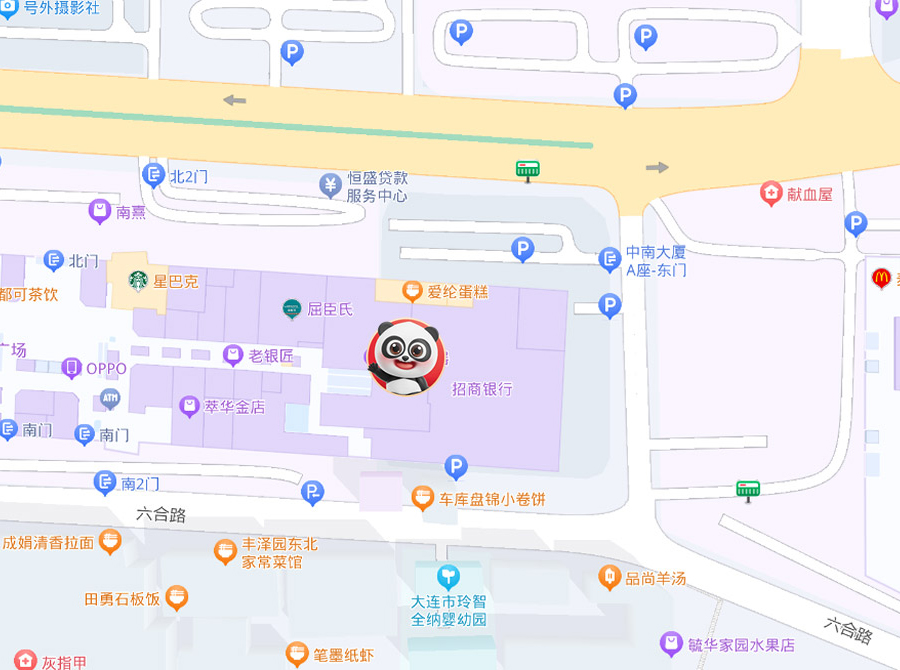Tap the 丰泽园东北家常菜馆 marker
The width and height of the screenshot is (900, 670).
226,551
